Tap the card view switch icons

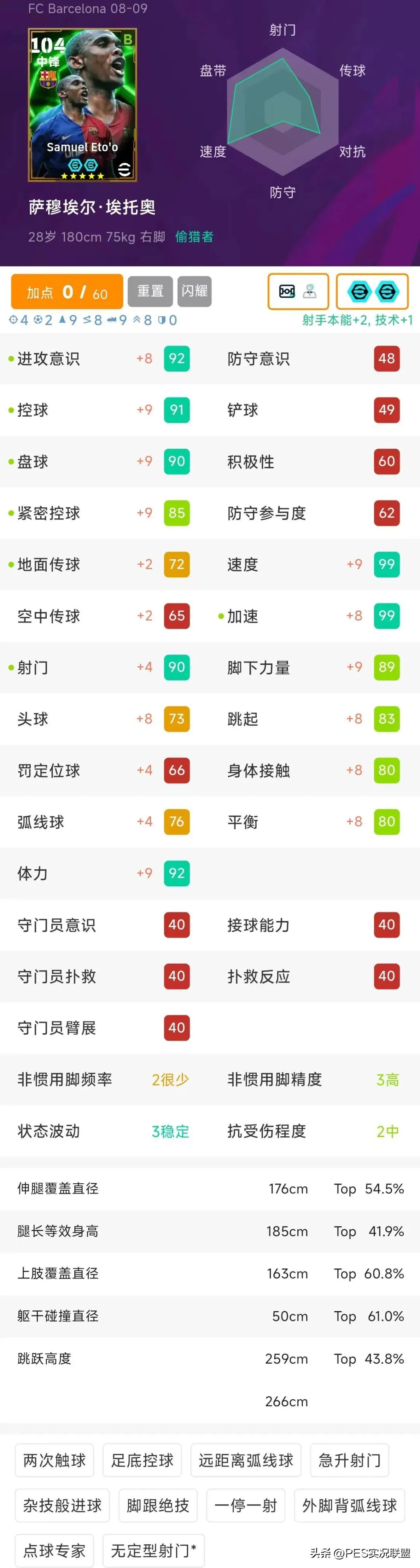[x=298, y=291]
